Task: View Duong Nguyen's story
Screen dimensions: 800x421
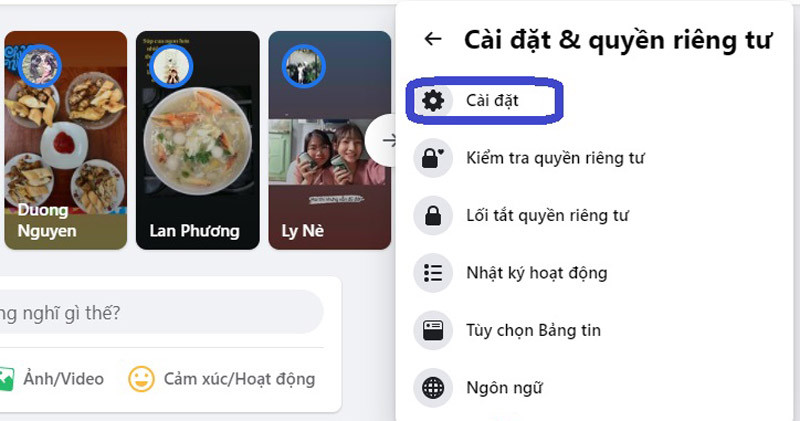Action: [x=64, y=140]
